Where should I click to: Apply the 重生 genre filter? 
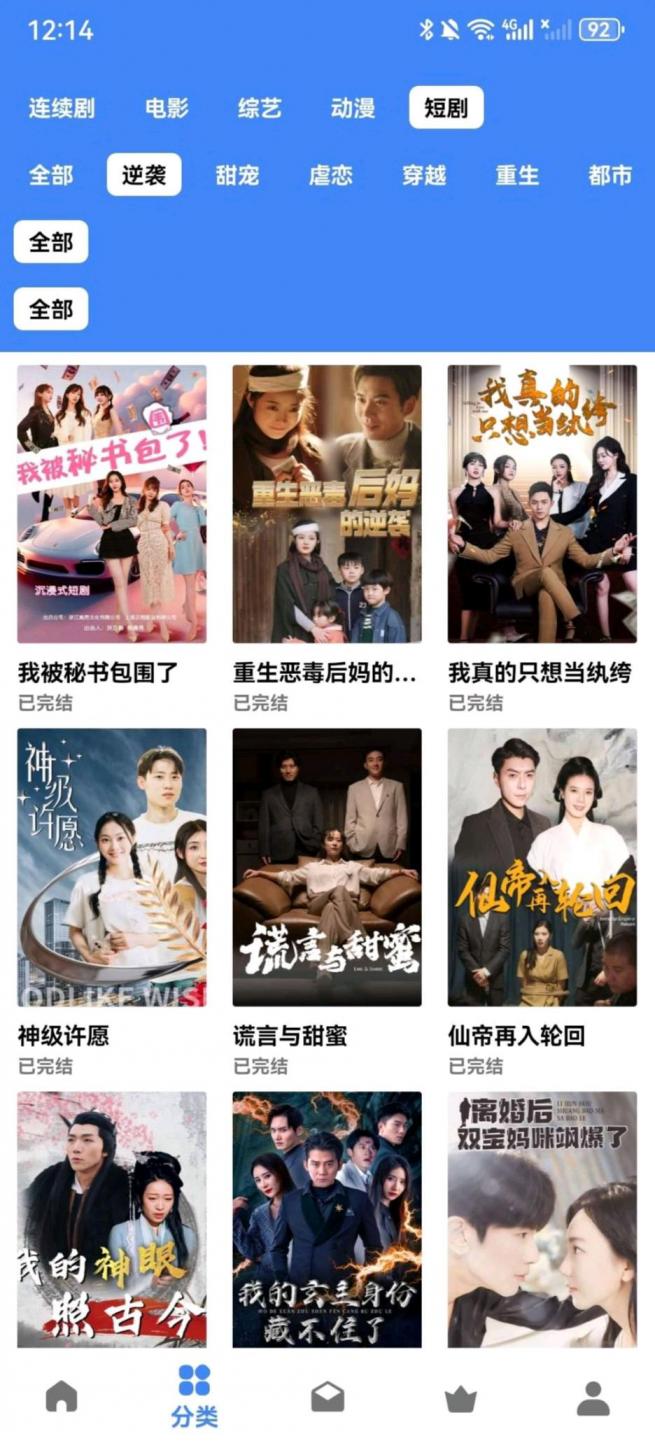click(517, 175)
